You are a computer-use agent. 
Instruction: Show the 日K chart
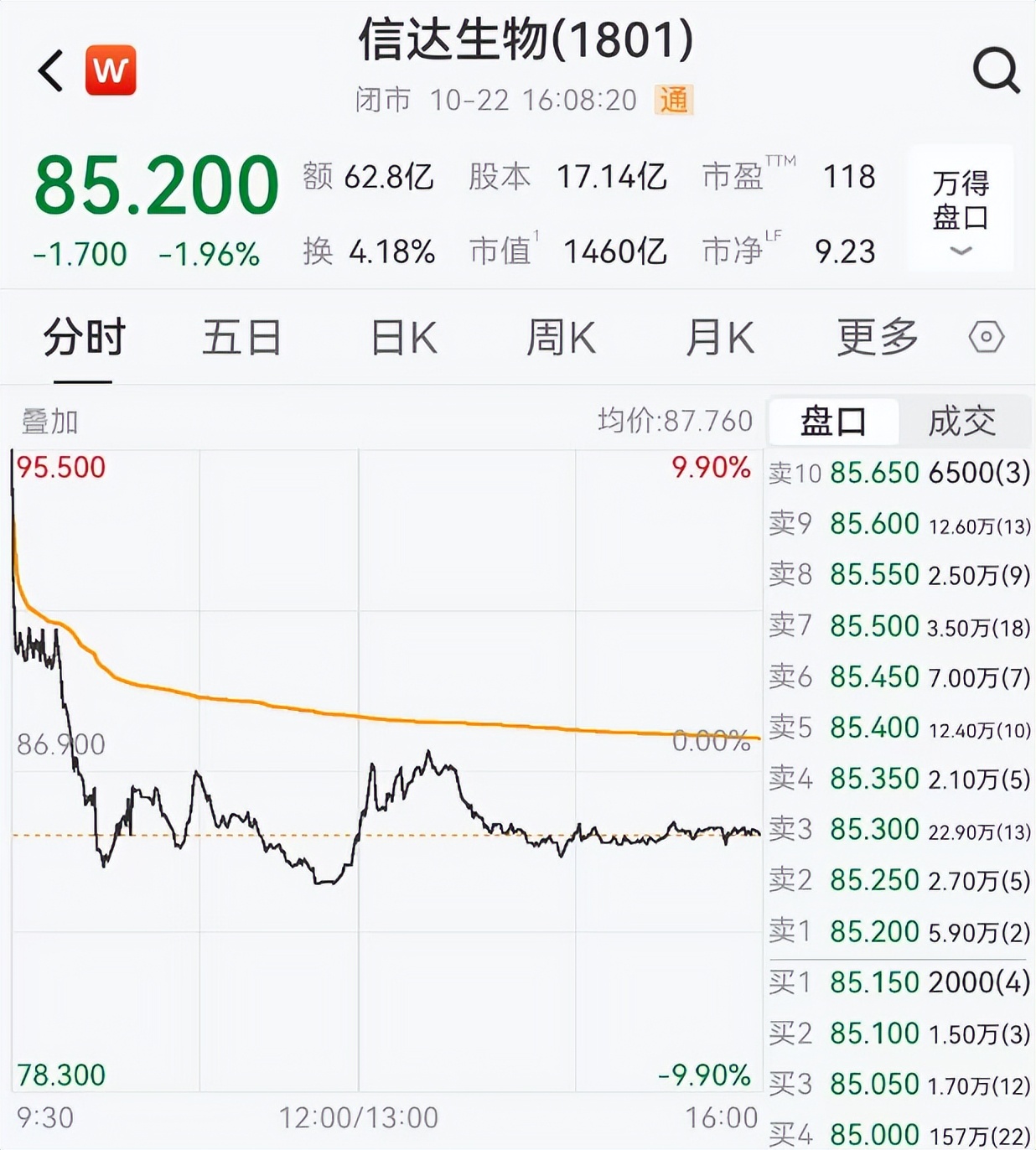tap(403, 339)
